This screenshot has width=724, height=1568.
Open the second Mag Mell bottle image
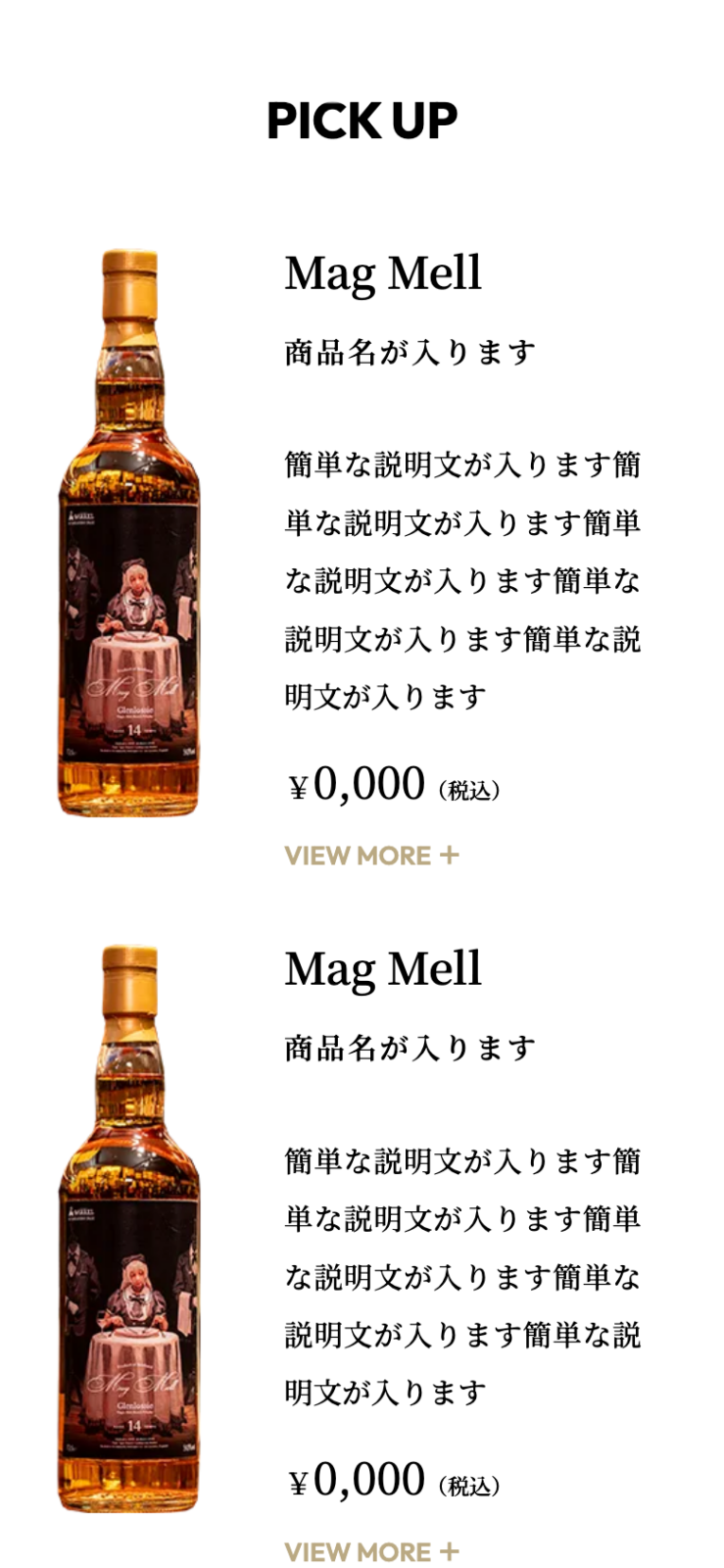130,1229
